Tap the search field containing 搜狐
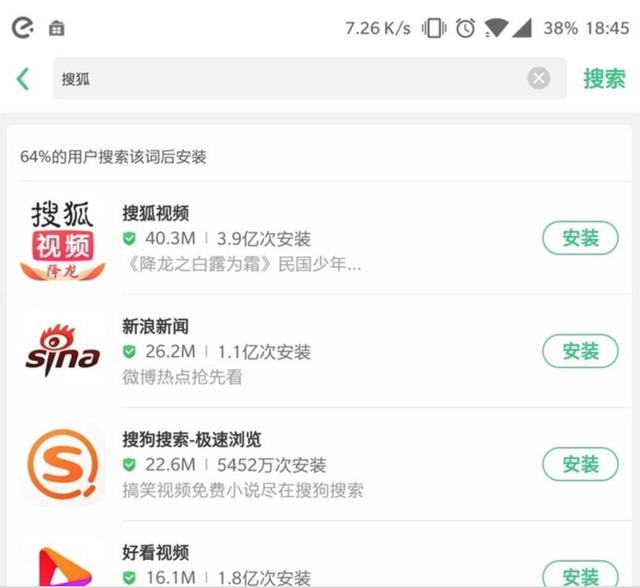Image resolution: width=640 pixels, height=588 pixels. pyautogui.click(x=290, y=78)
